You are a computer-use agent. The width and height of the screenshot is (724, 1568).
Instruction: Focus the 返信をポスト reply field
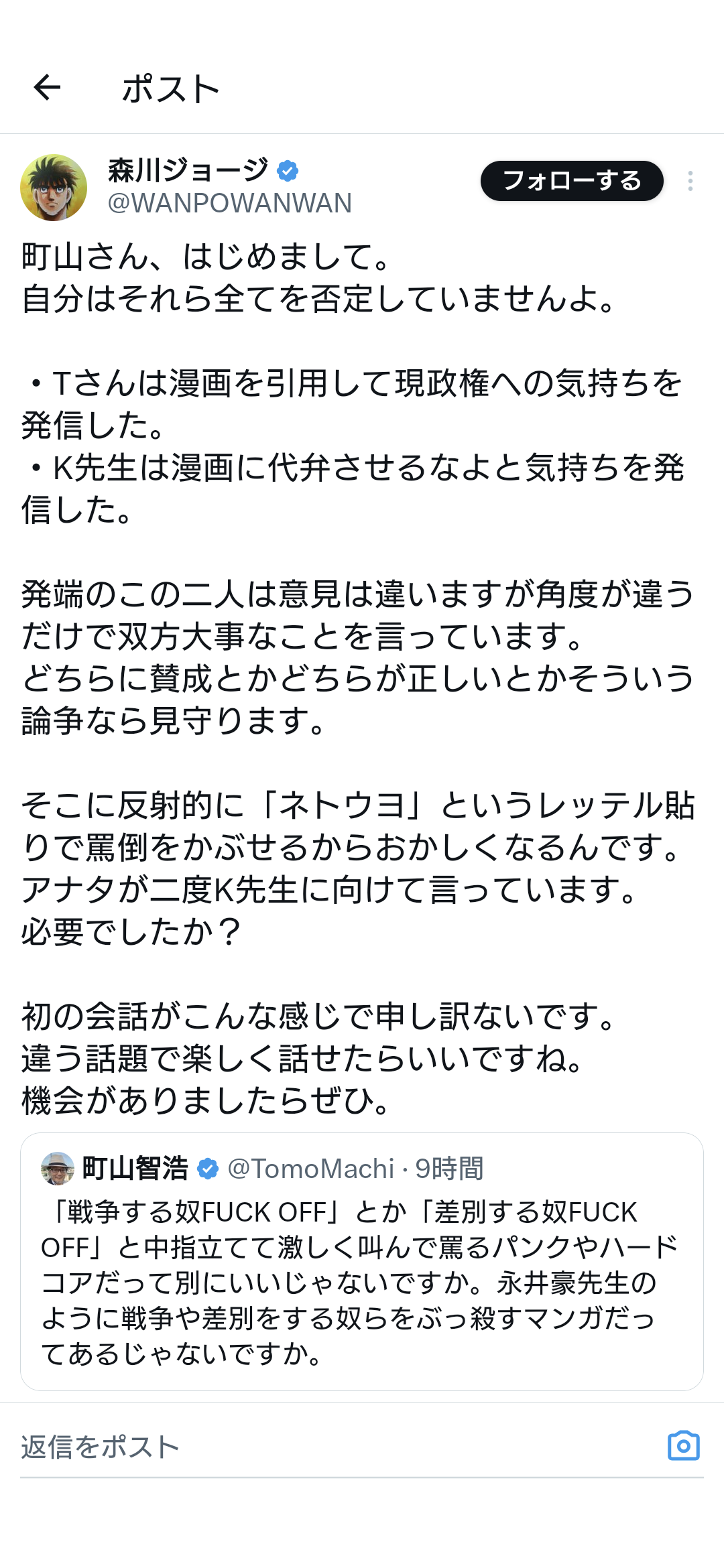[x=322, y=1447]
